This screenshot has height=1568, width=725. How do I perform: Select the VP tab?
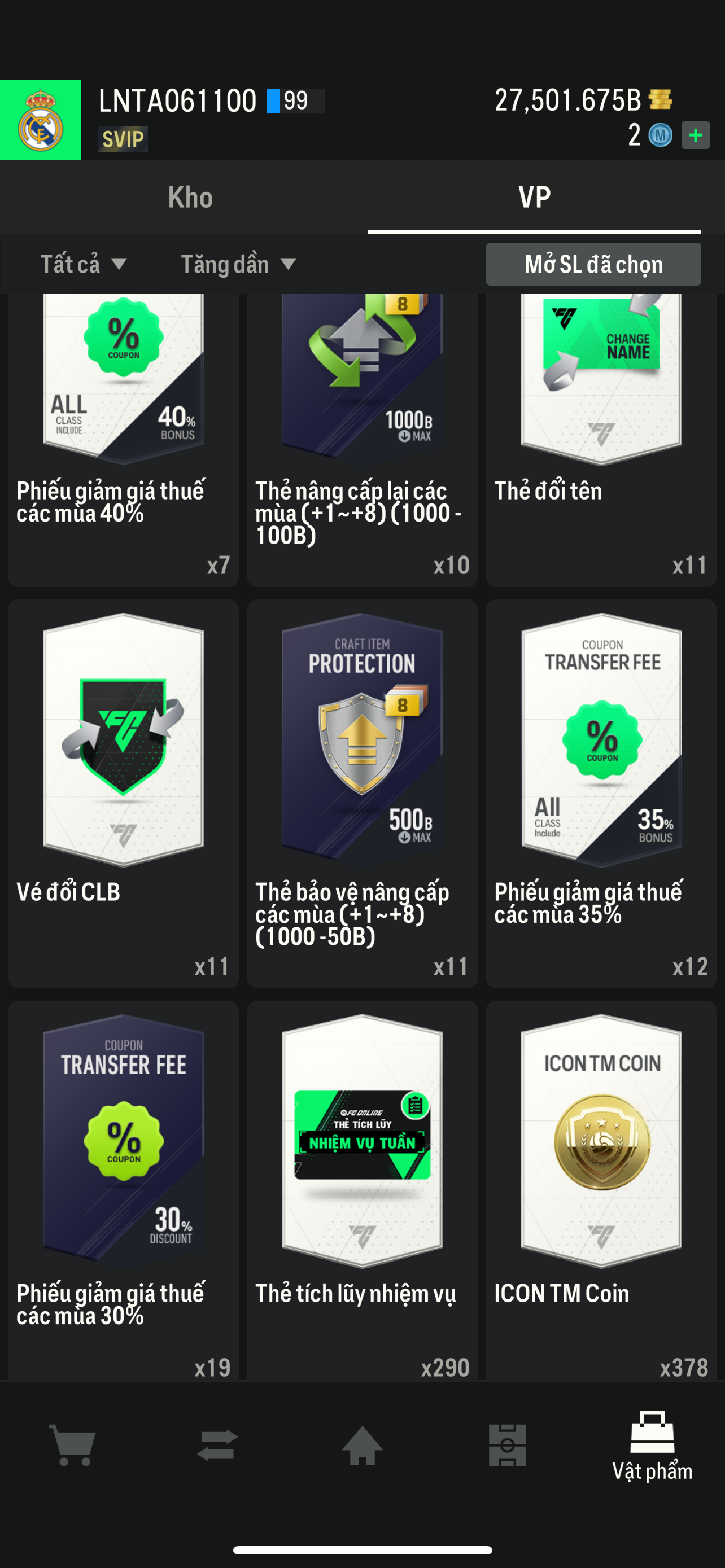(534, 197)
